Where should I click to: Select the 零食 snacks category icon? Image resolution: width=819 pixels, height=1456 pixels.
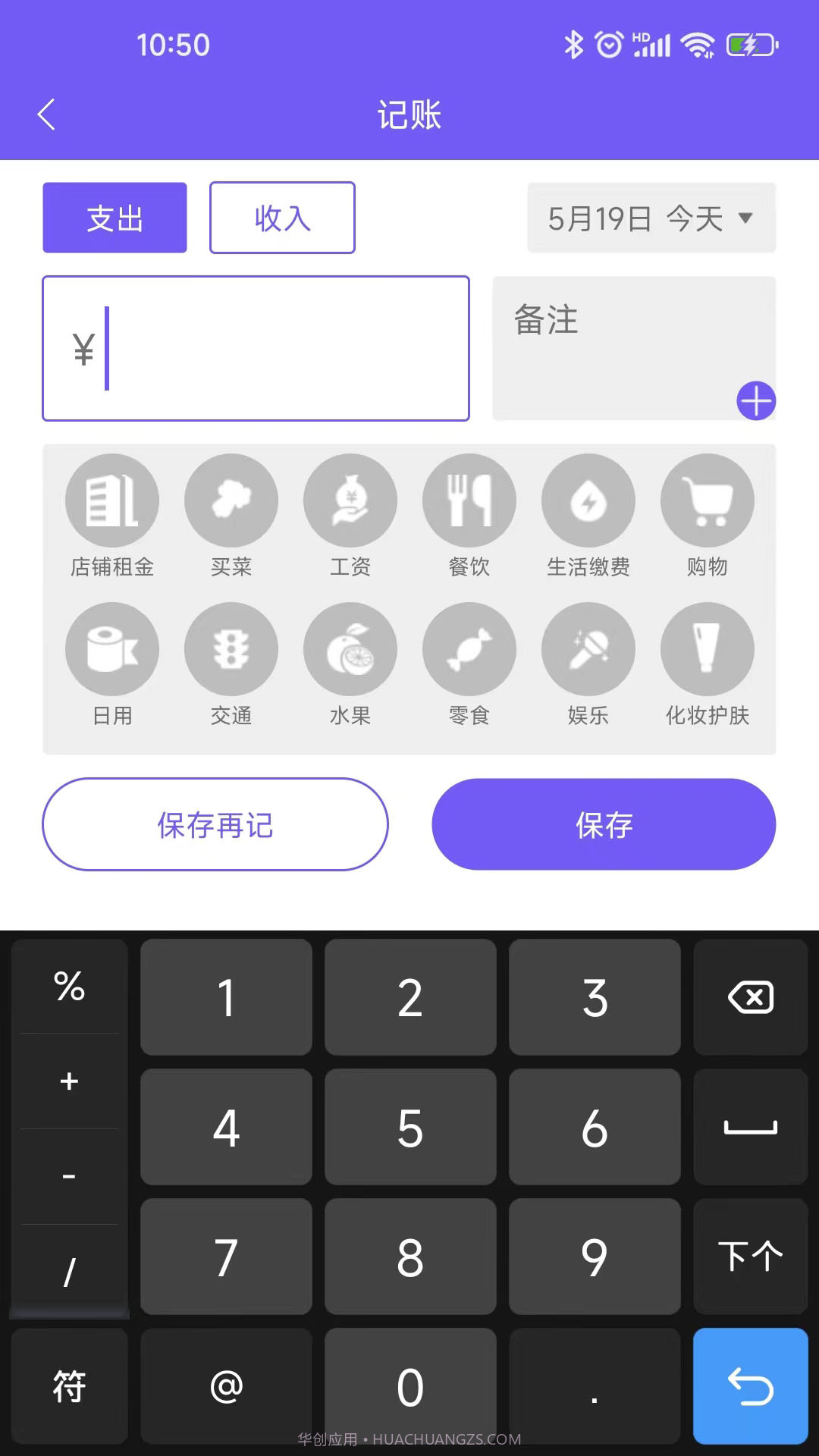(x=469, y=648)
